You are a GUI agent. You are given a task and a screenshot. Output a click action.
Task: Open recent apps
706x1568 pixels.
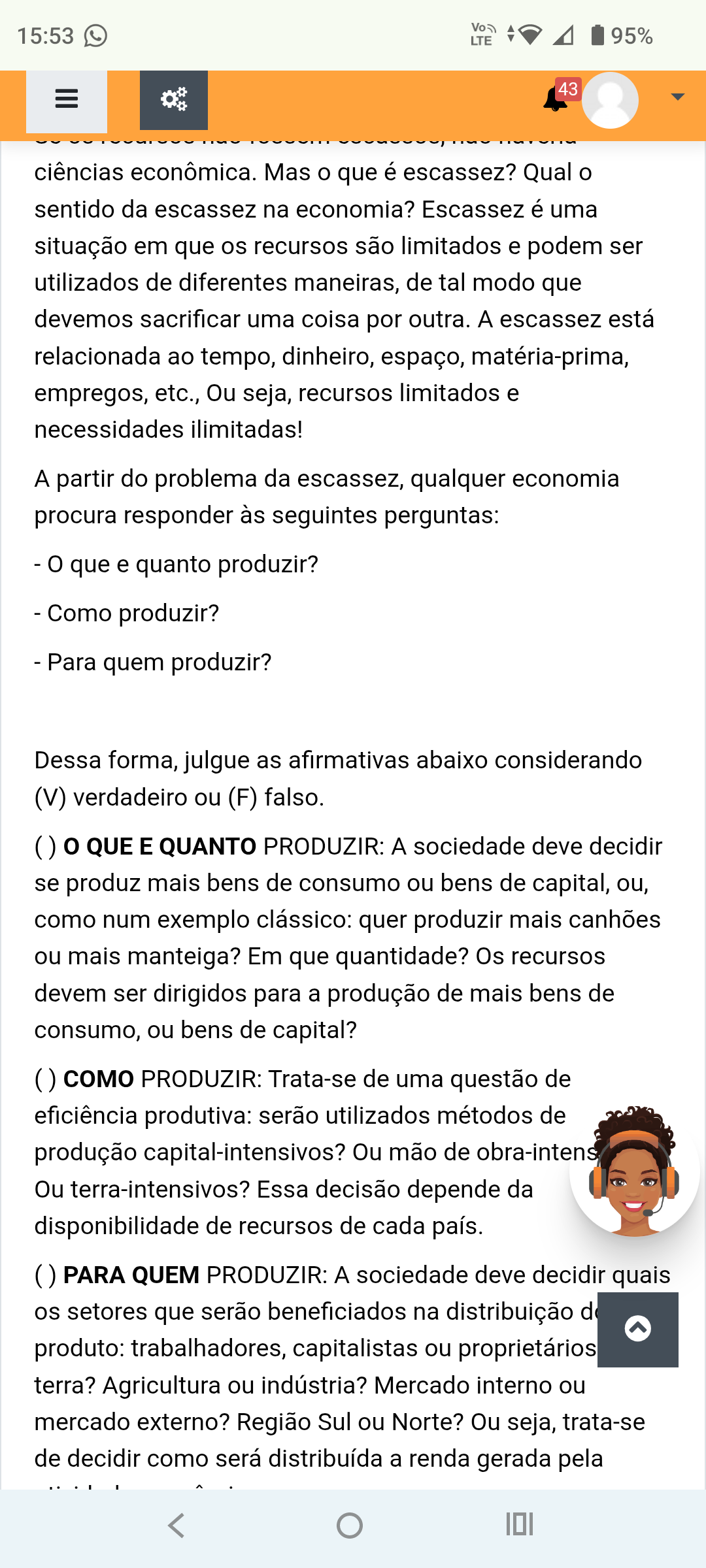[520, 1524]
